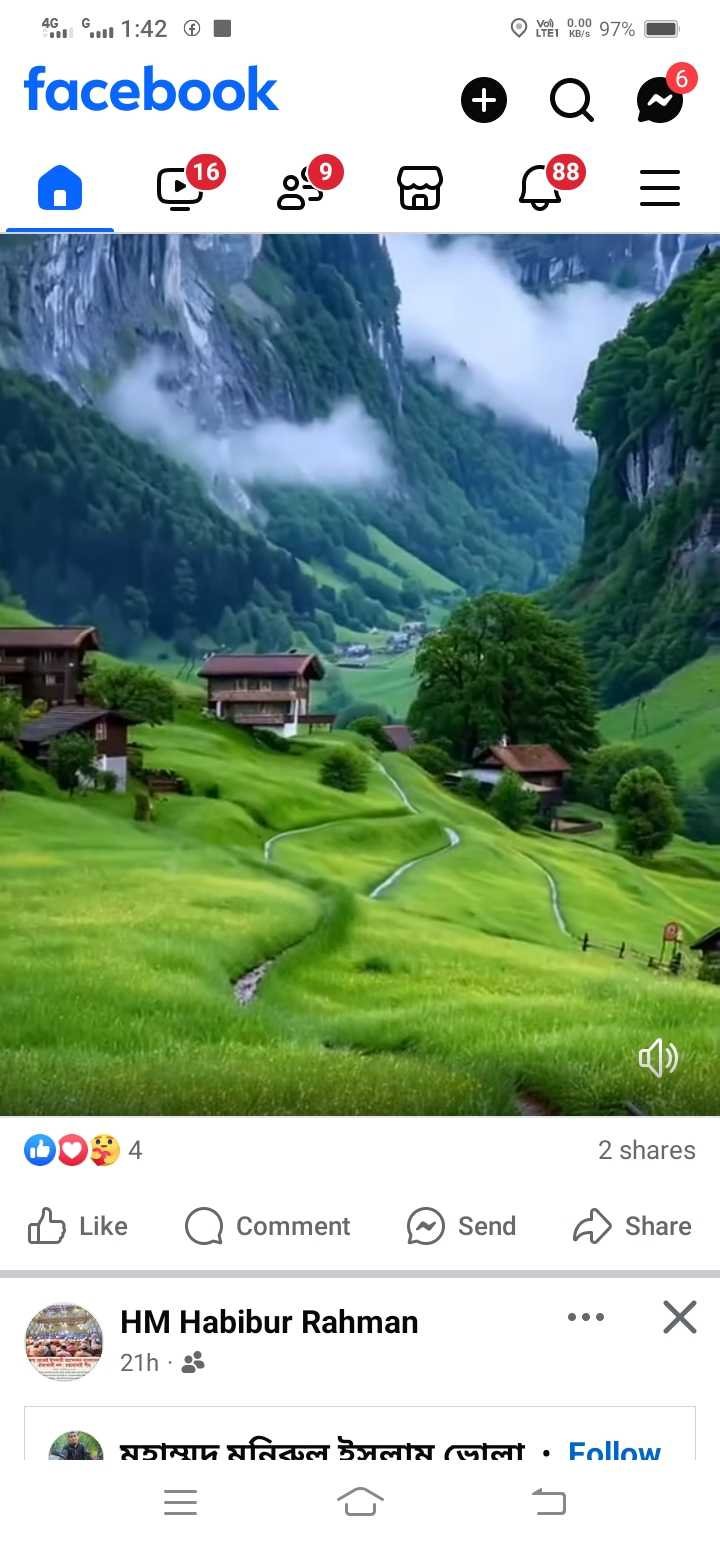Open the hamburger menu tab
Screen dimensions: 720x1544
pos(660,187)
